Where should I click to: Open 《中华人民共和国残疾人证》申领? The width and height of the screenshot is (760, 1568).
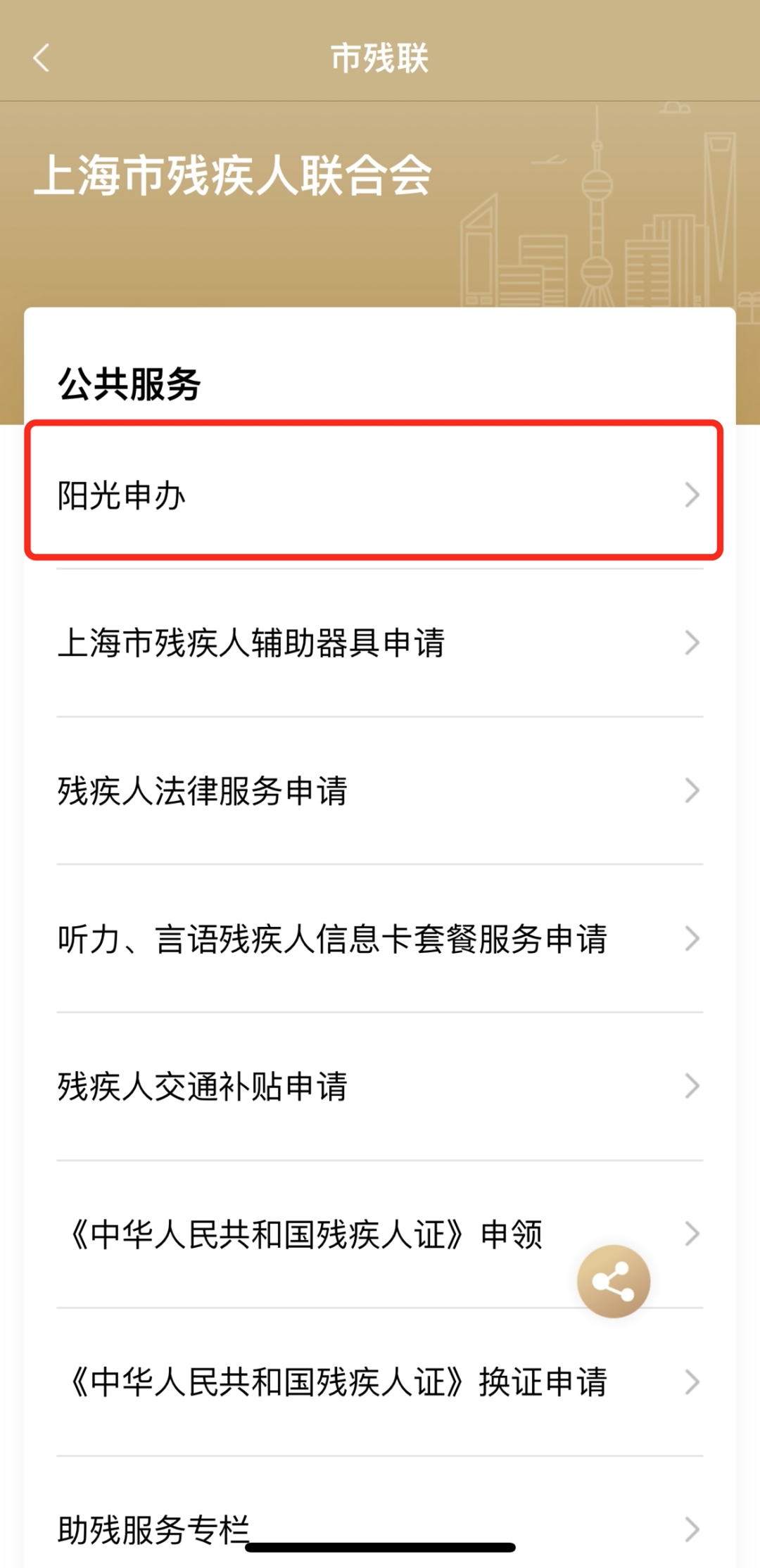pos(310,1234)
